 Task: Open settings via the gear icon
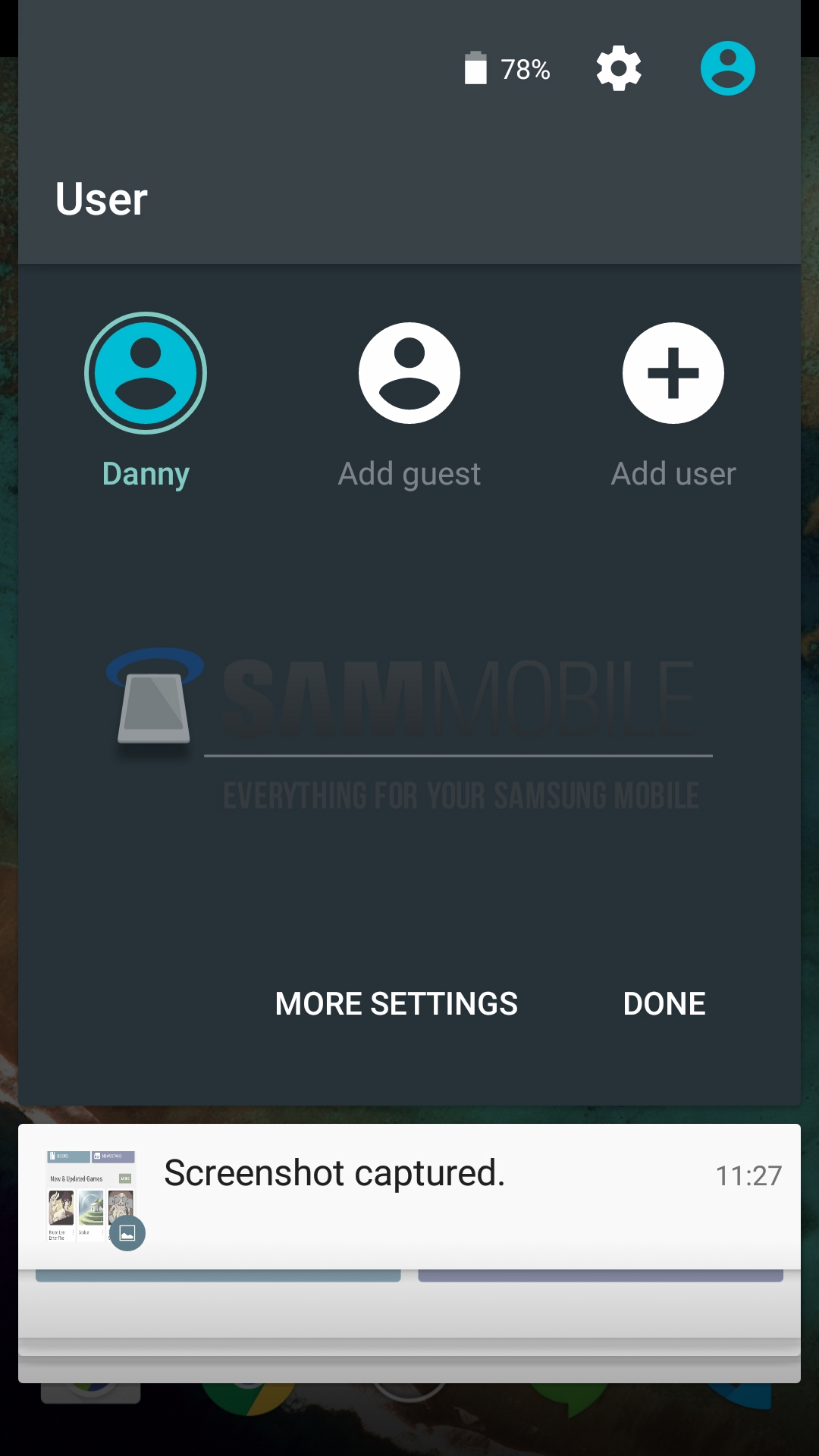(619, 69)
